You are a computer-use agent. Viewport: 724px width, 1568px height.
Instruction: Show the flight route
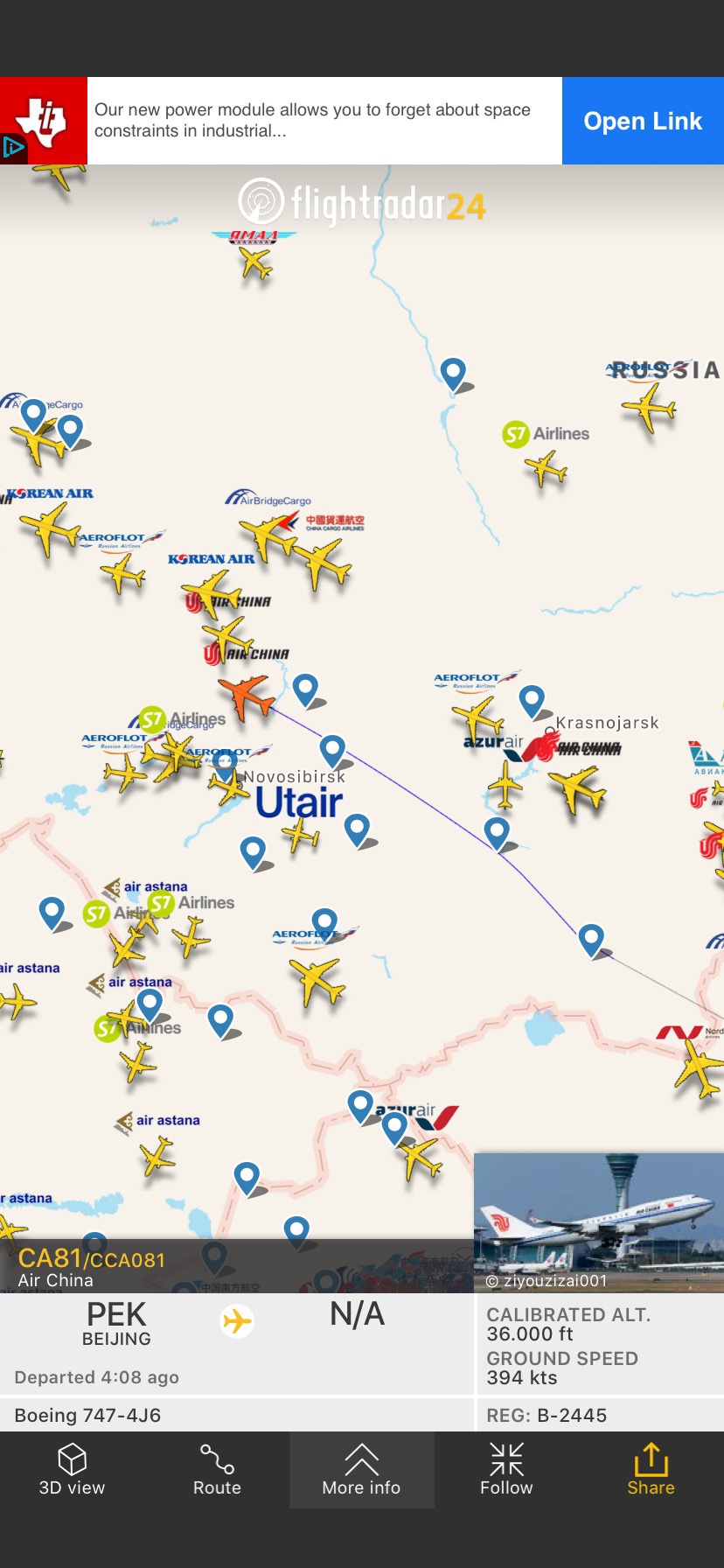(x=217, y=1470)
